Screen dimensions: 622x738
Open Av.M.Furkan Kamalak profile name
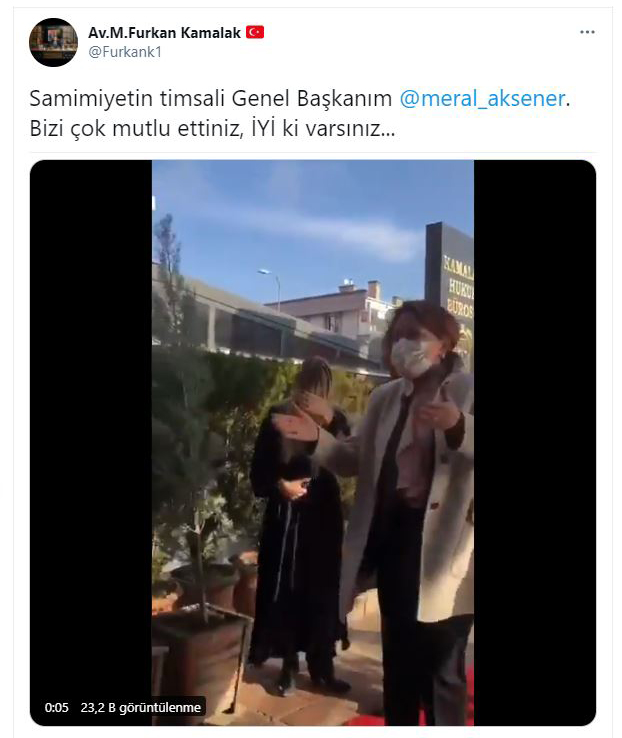[x=164, y=33]
